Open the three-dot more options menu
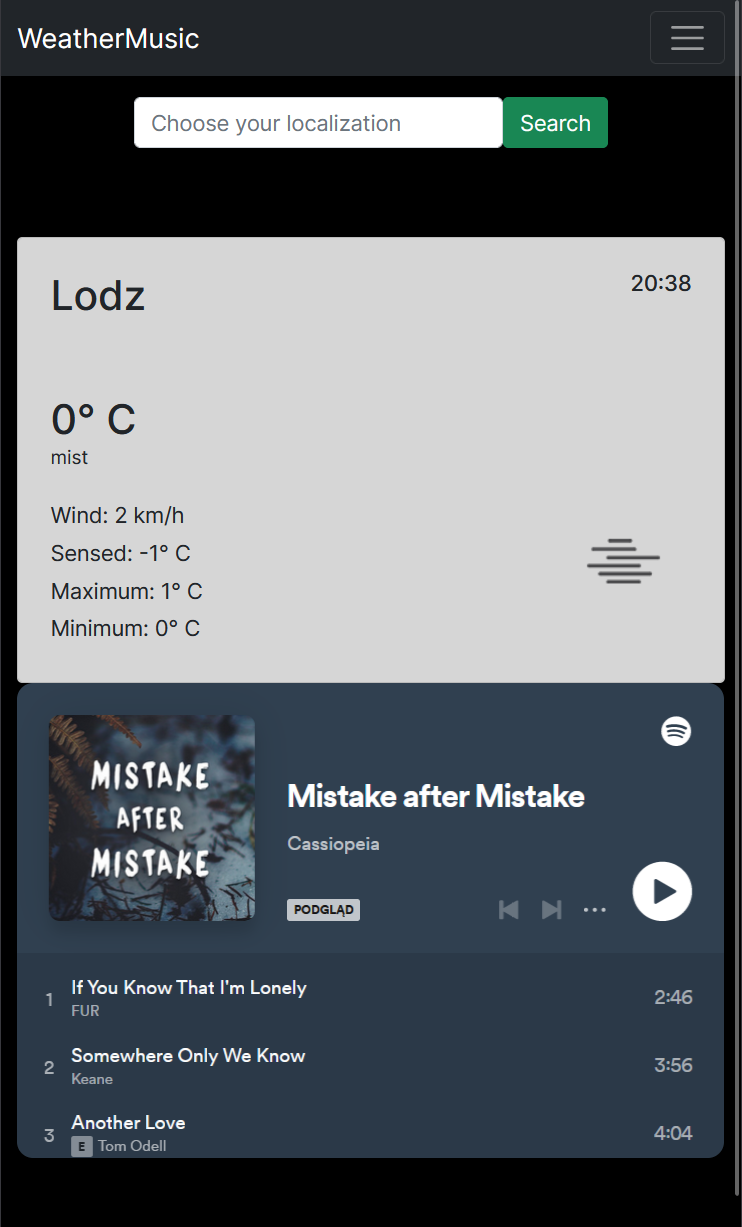The image size is (742, 1227). coord(595,910)
